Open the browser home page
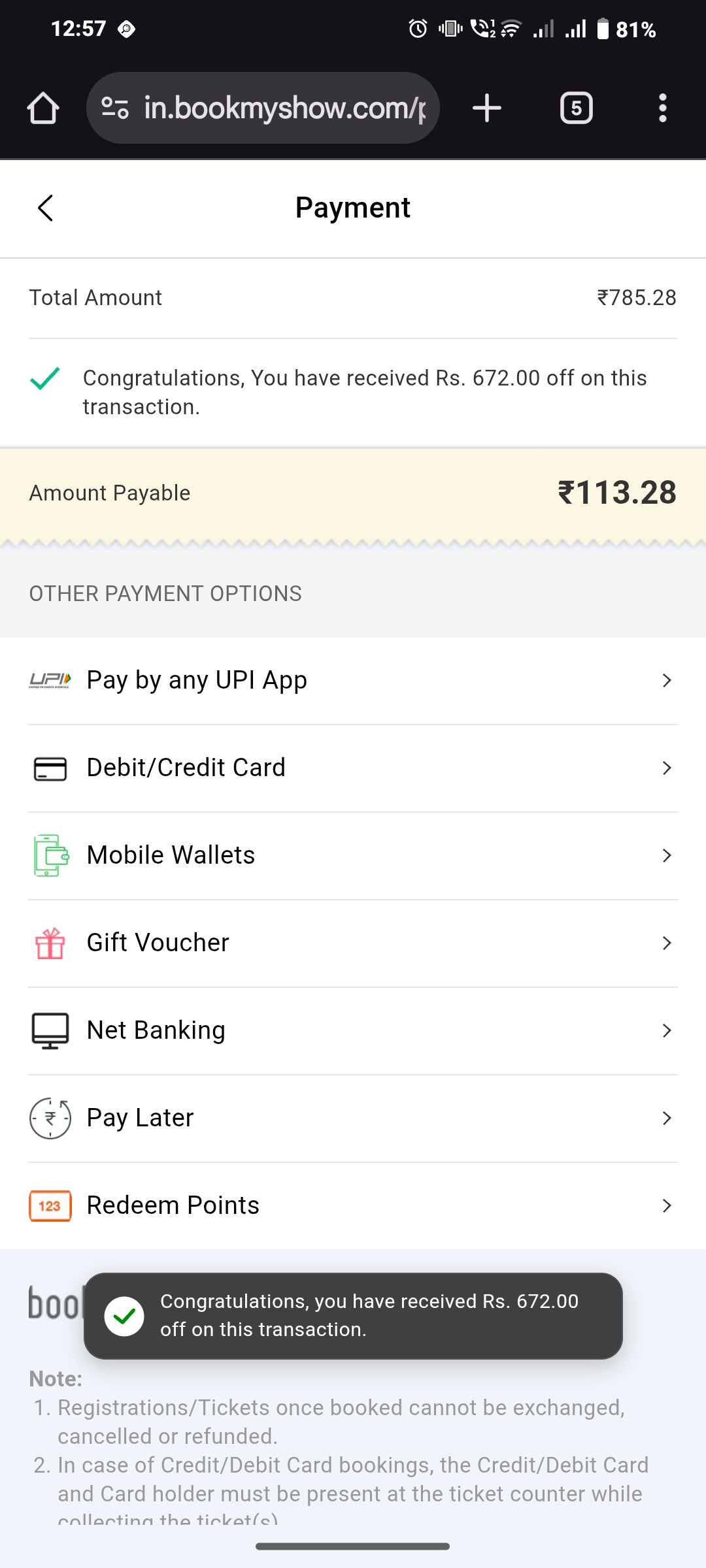The image size is (706, 1568). pyautogui.click(x=43, y=108)
